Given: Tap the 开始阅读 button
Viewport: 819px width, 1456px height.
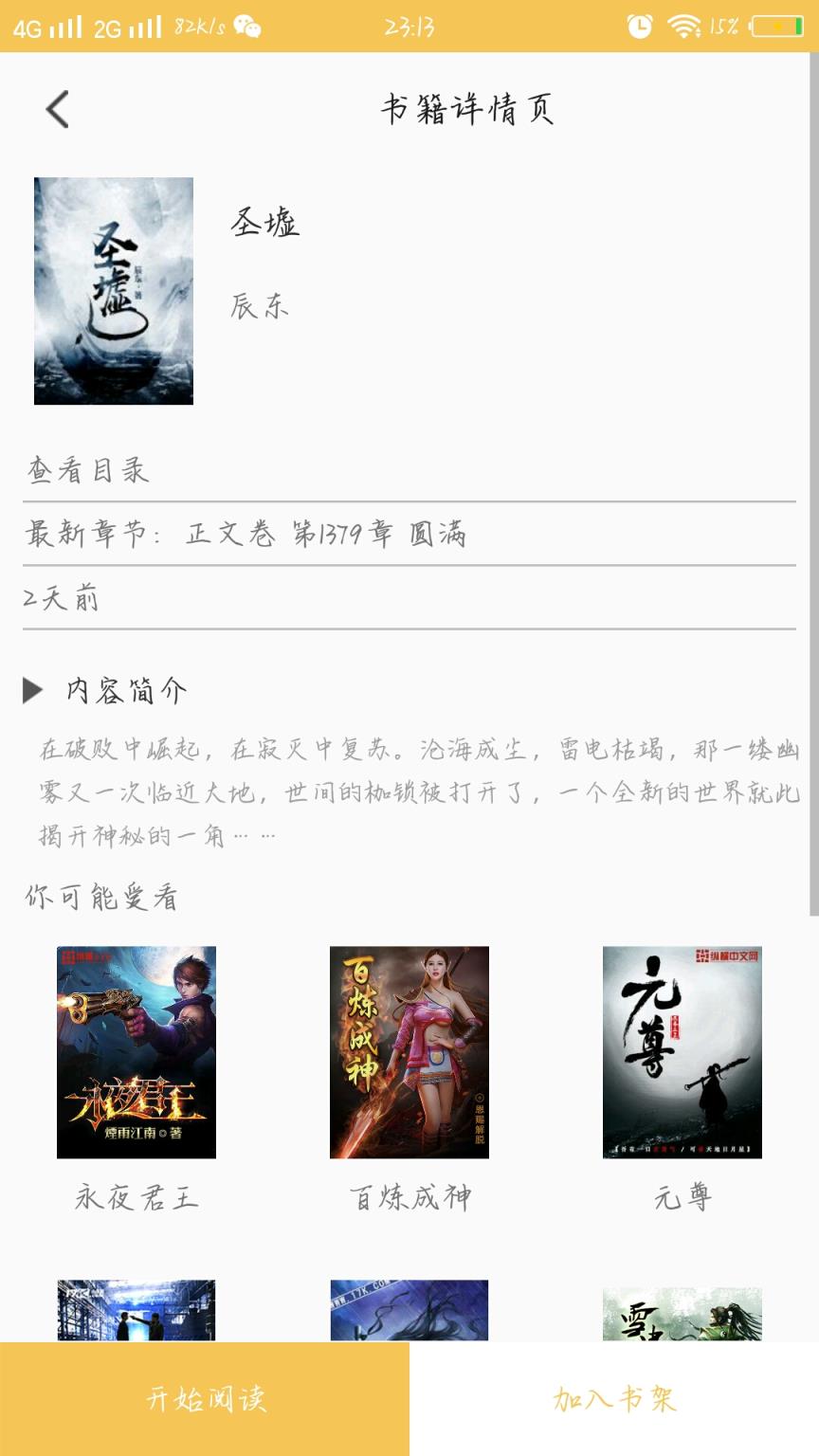Looking at the screenshot, I should 205,1396.
